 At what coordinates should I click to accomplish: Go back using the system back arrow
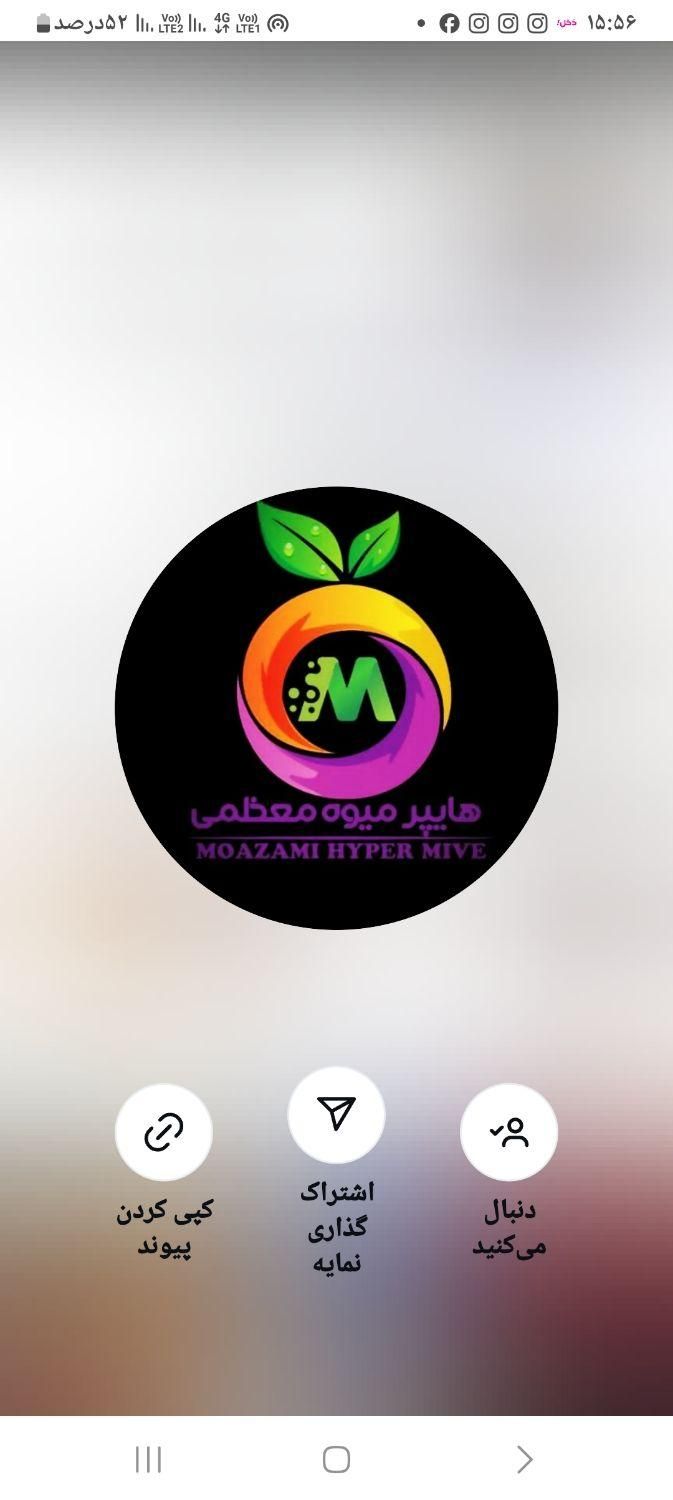(524, 1460)
